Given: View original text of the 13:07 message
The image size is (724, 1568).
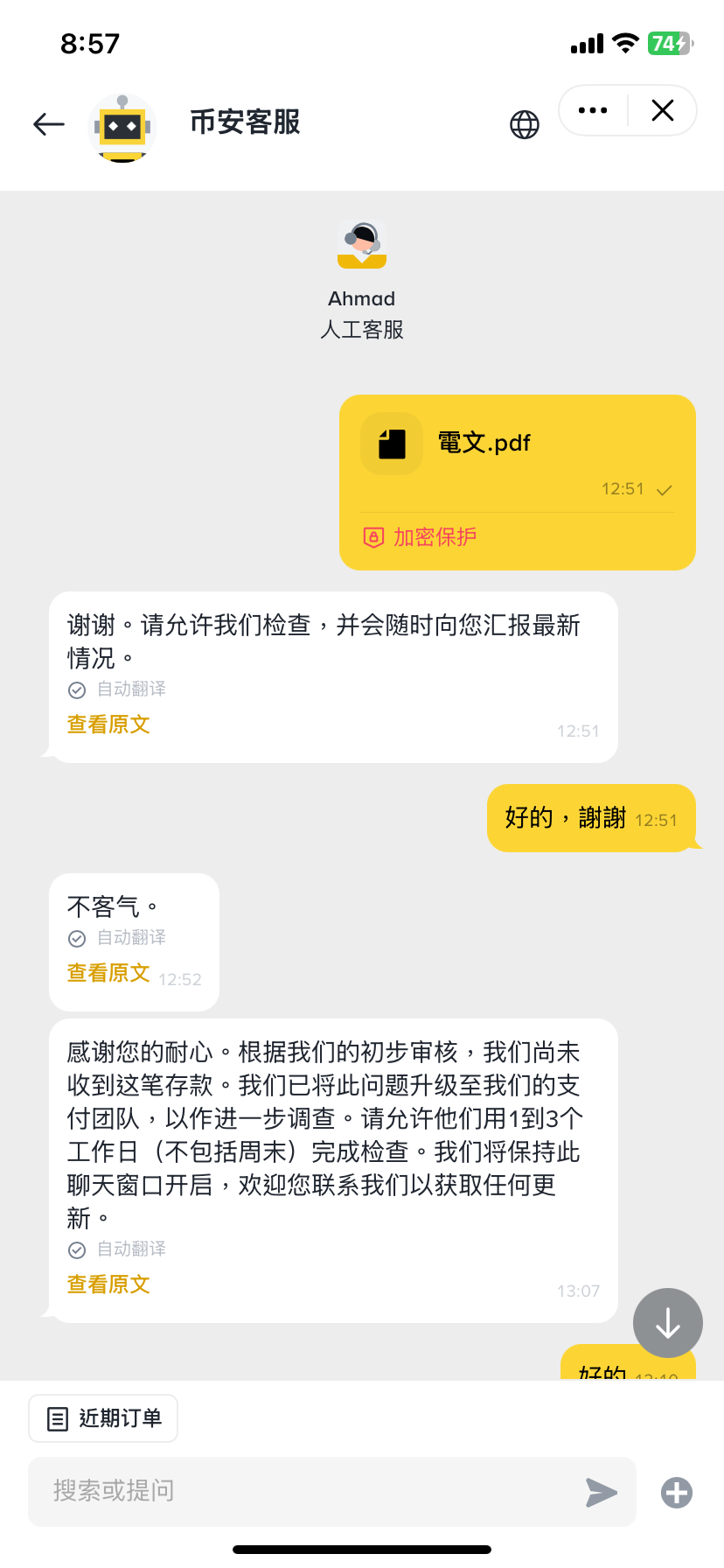Looking at the screenshot, I should (108, 1284).
